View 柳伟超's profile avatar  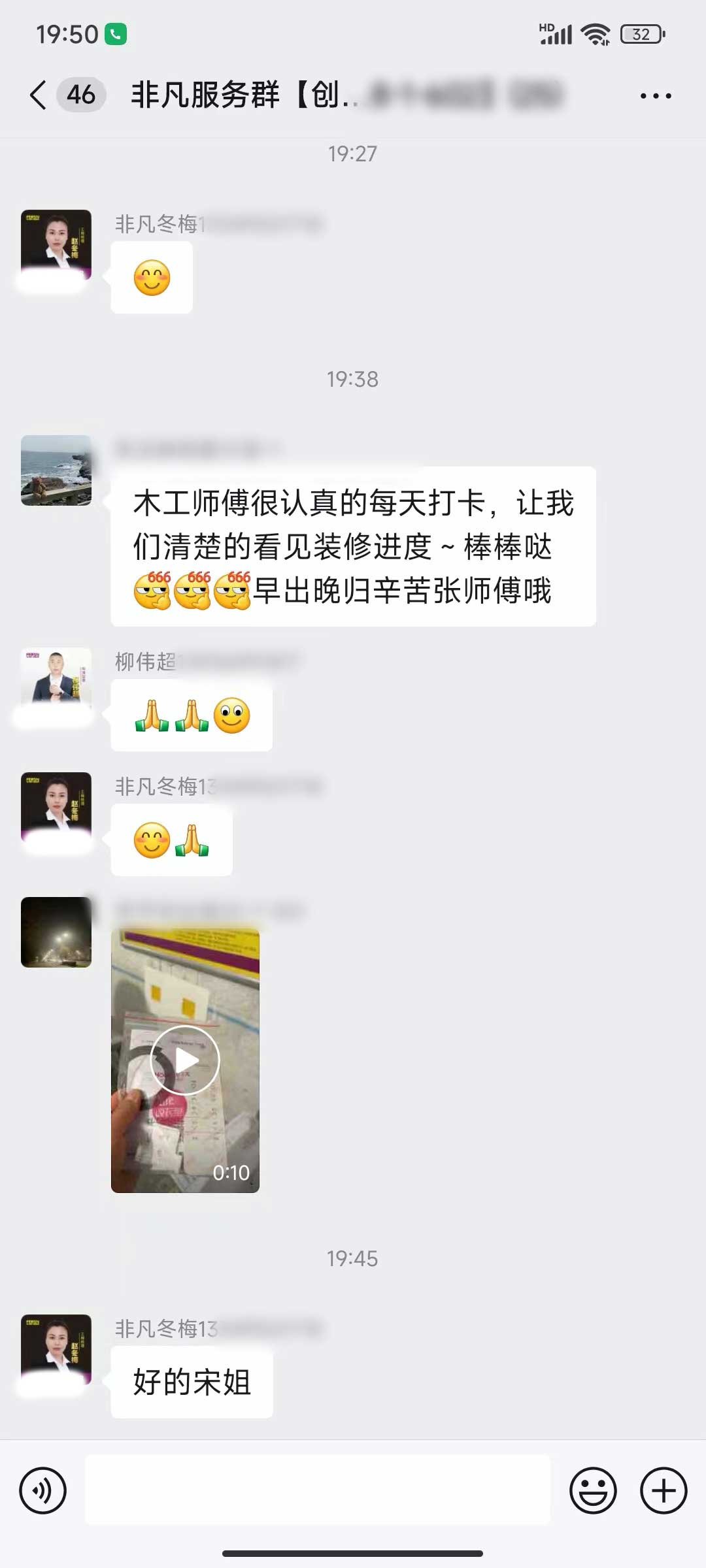click(x=56, y=679)
